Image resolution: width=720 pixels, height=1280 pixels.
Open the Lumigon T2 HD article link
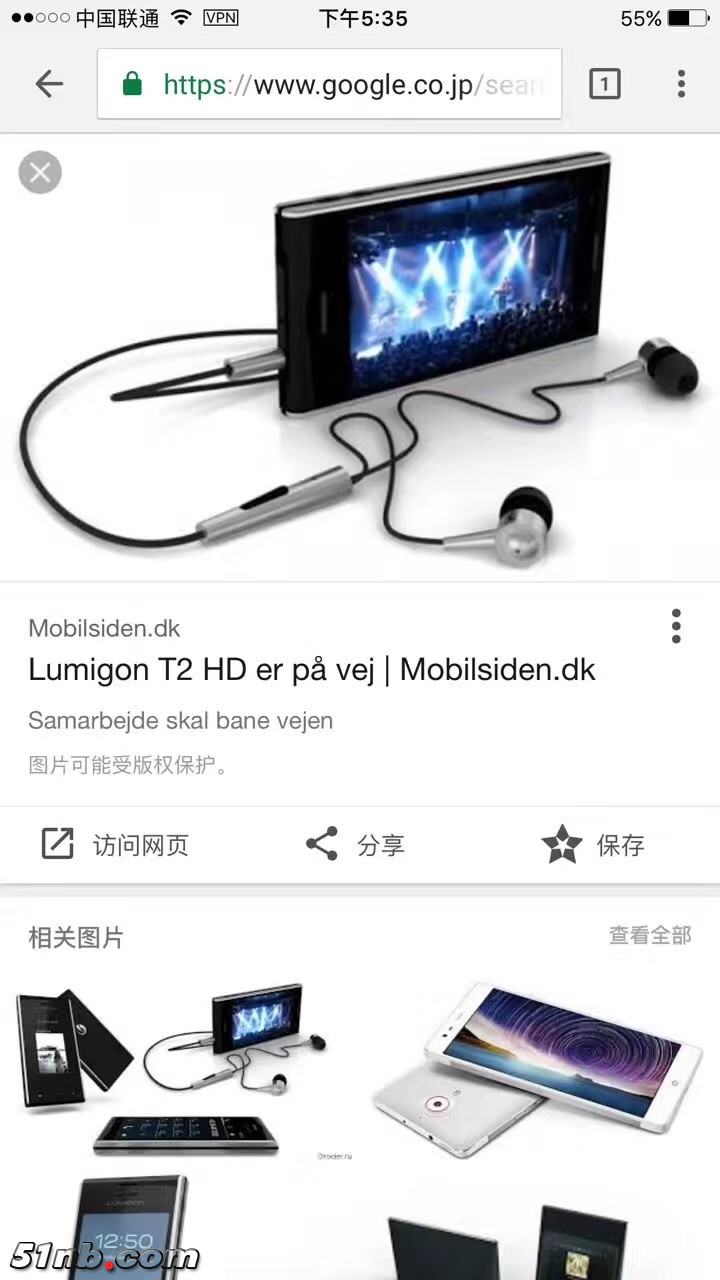coord(312,670)
